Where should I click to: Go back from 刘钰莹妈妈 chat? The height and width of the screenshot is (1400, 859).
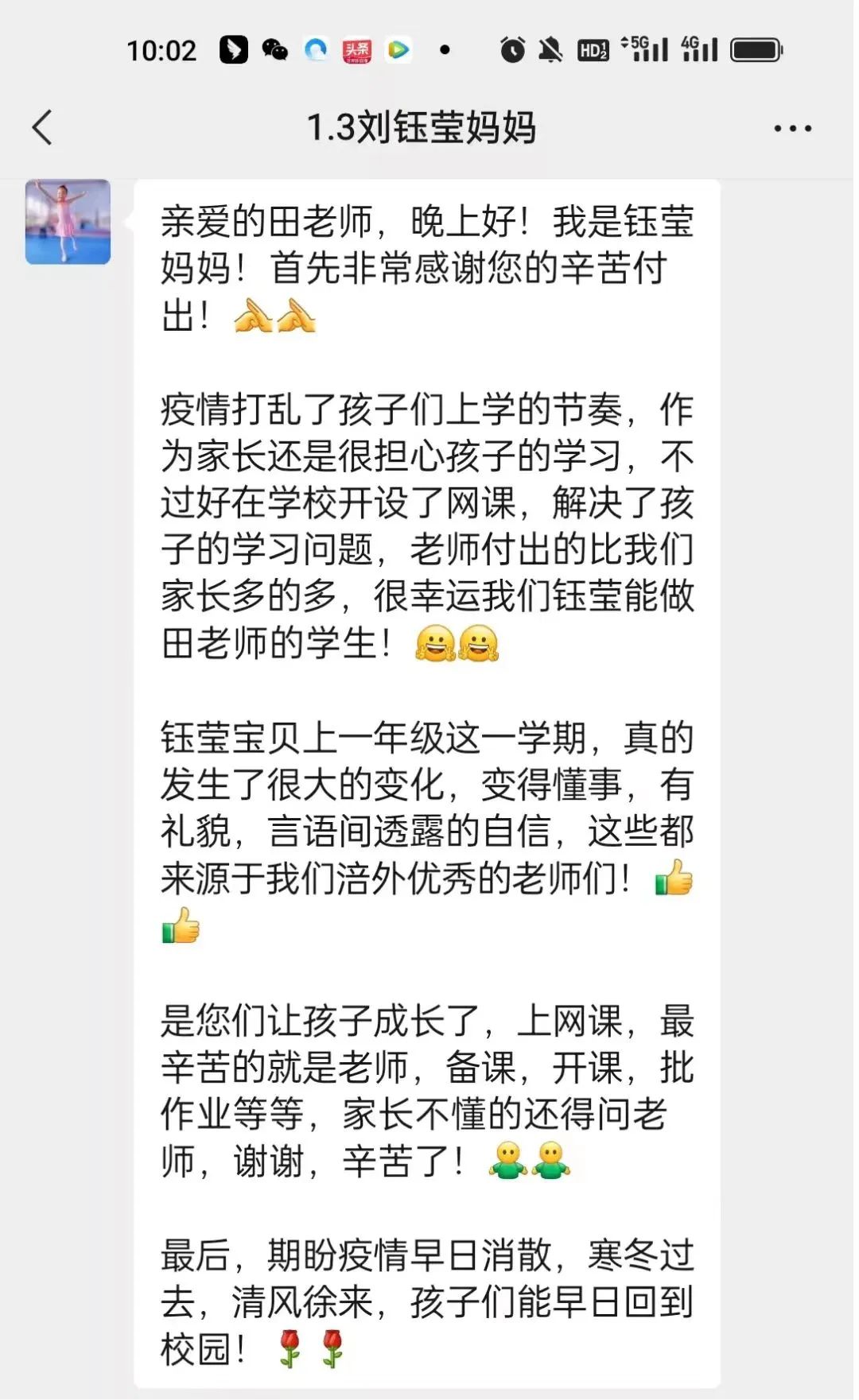click(x=42, y=127)
